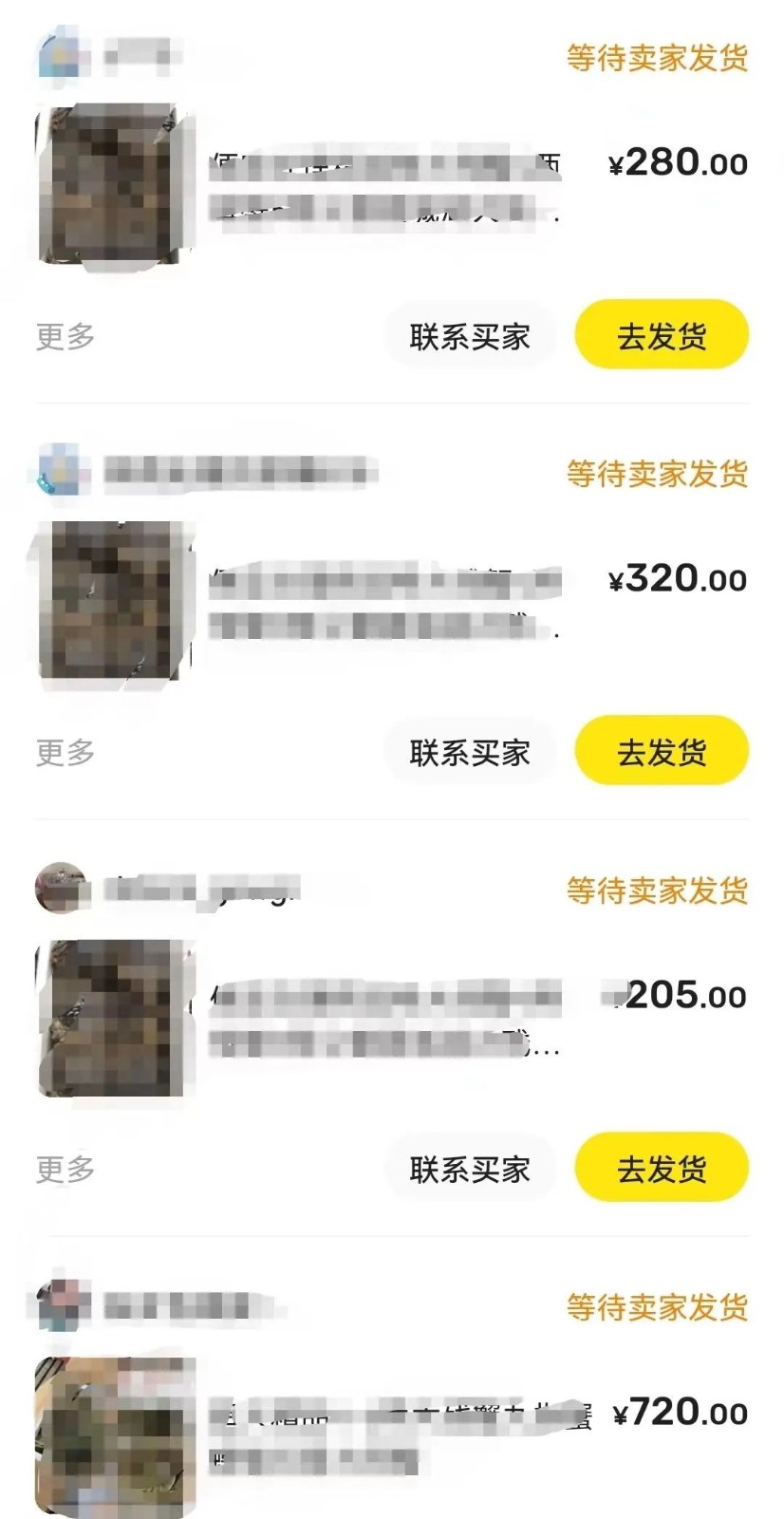This screenshot has width=784, height=1519.
Task: Tap the buyer avatar on the ¥720 order
Action: (60, 1305)
